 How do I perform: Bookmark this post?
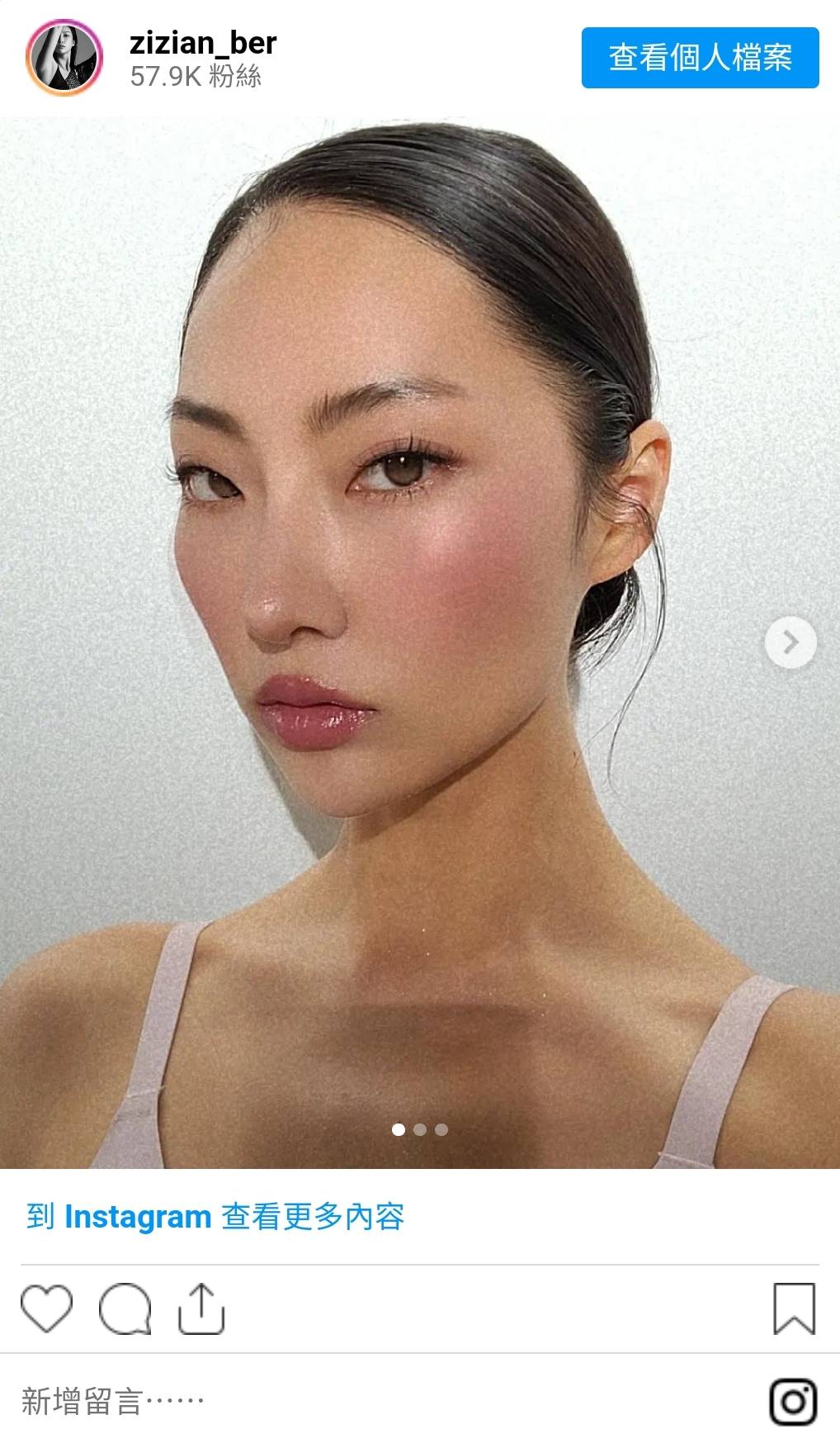(x=794, y=1308)
